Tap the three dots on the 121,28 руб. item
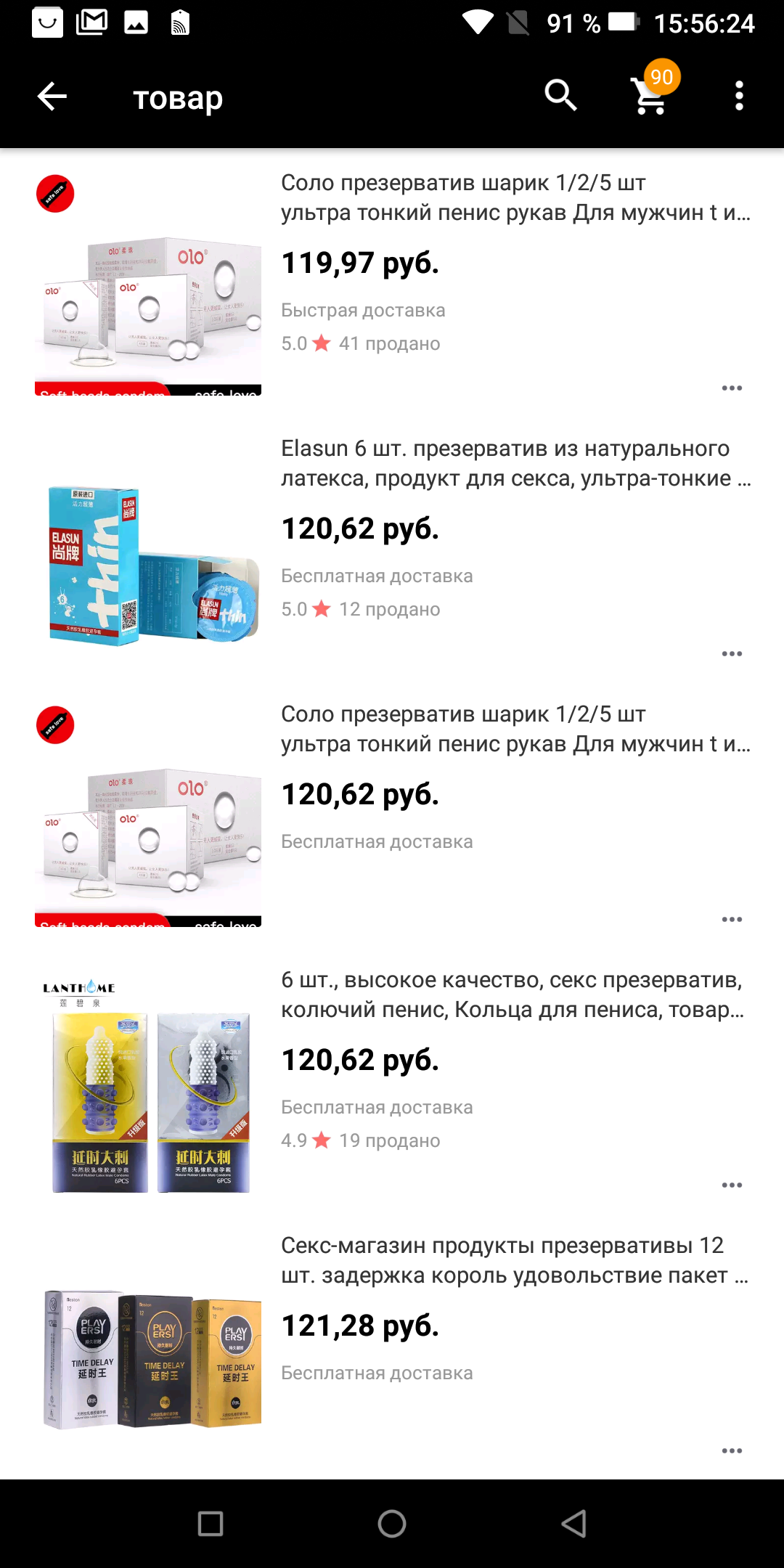784x1568 pixels. point(732,1450)
